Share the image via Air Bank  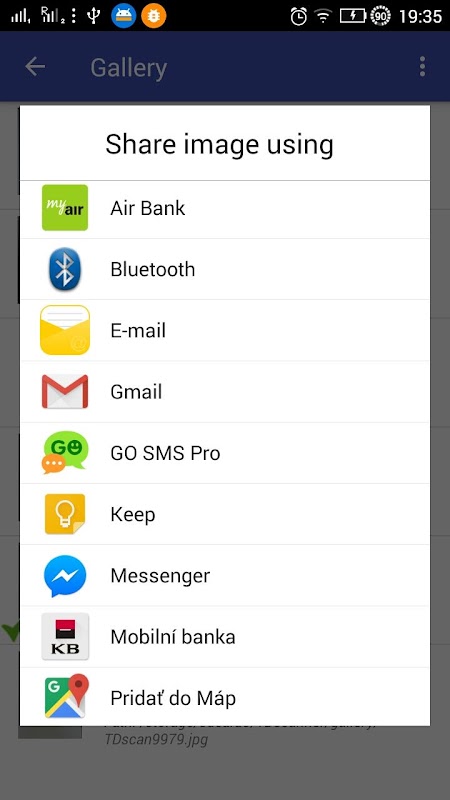click(224, 208)
